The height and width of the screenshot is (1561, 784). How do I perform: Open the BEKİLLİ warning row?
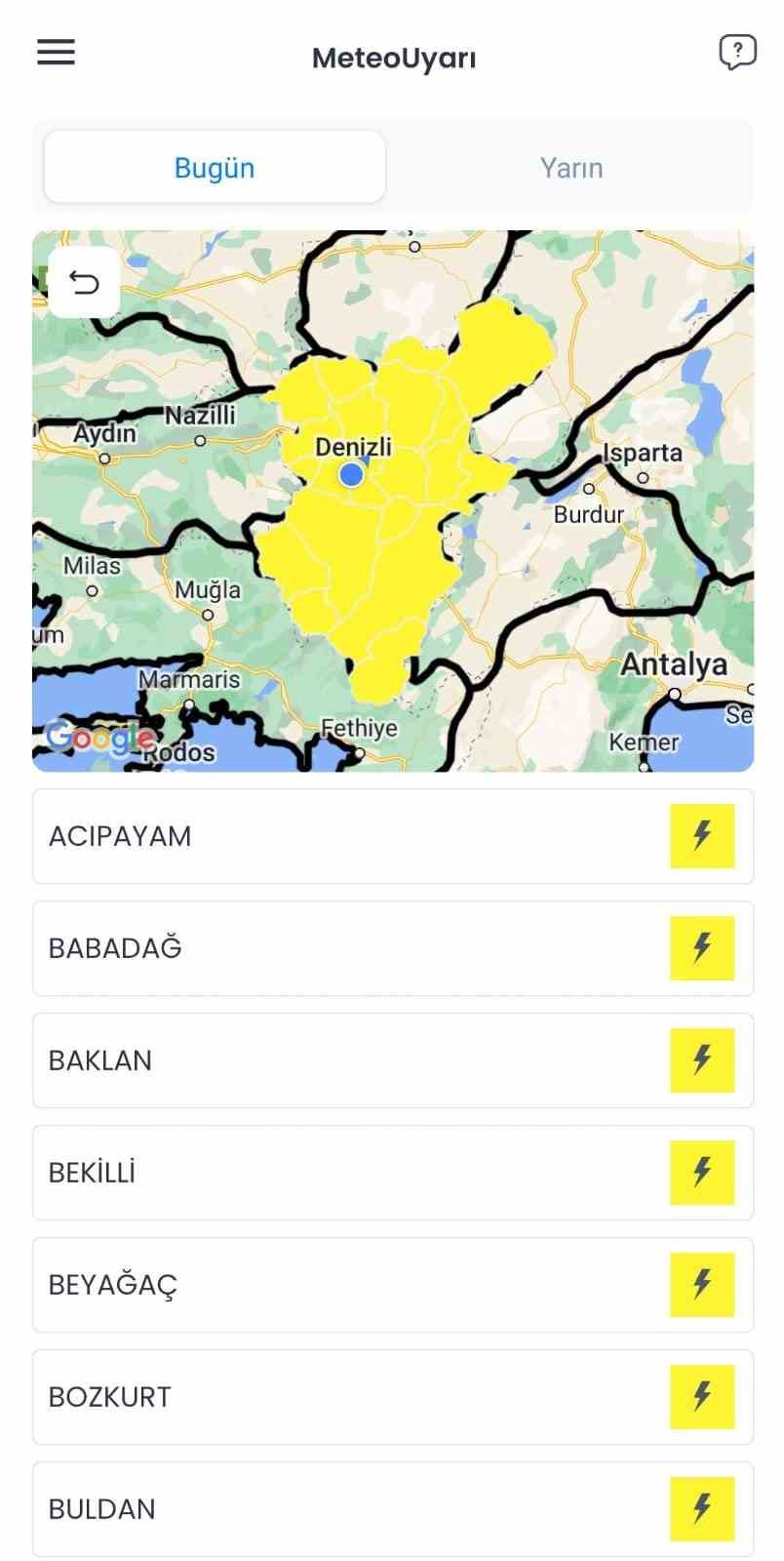click(392, 1173)
